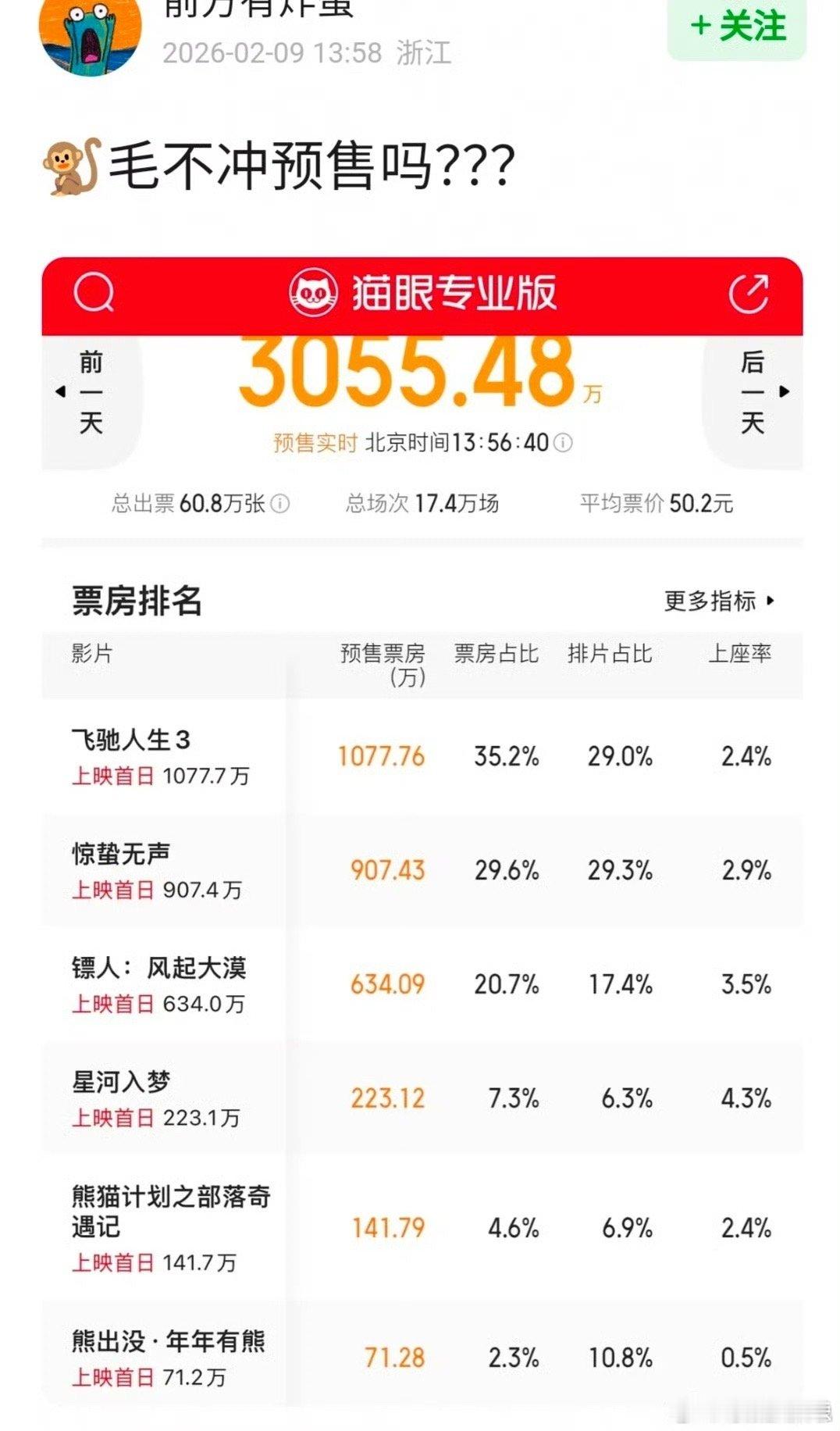Screen dimensions: 840x1431
Task: Switch to the previous day via 前一天
Action: pyautogui.click(x=91, y=392)
